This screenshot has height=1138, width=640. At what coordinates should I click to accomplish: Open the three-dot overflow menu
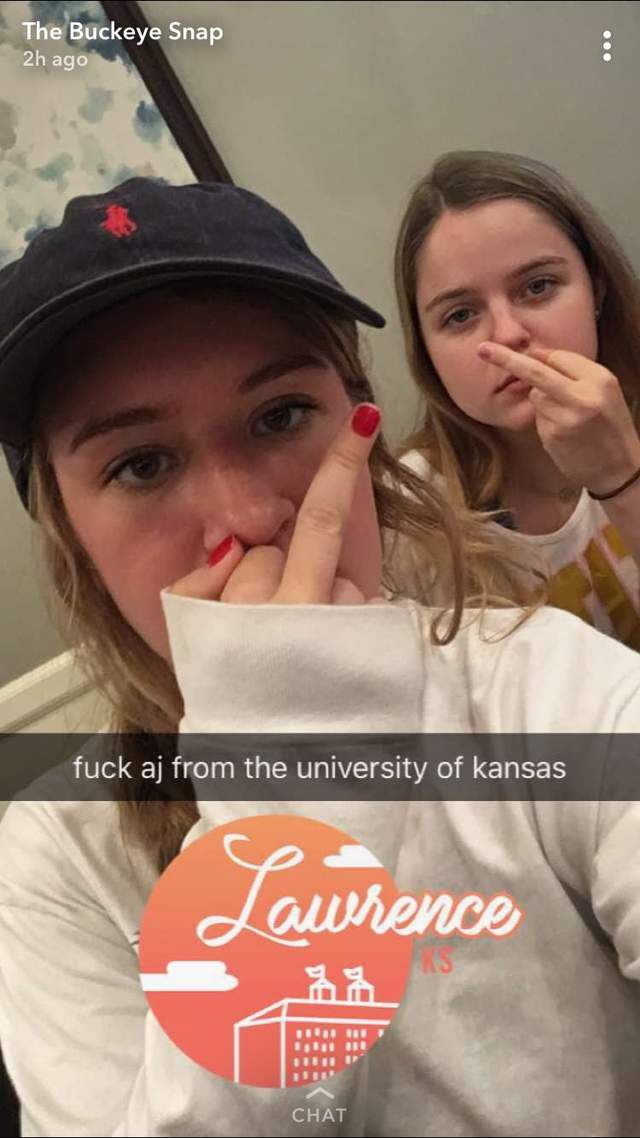tap(607, 46)
